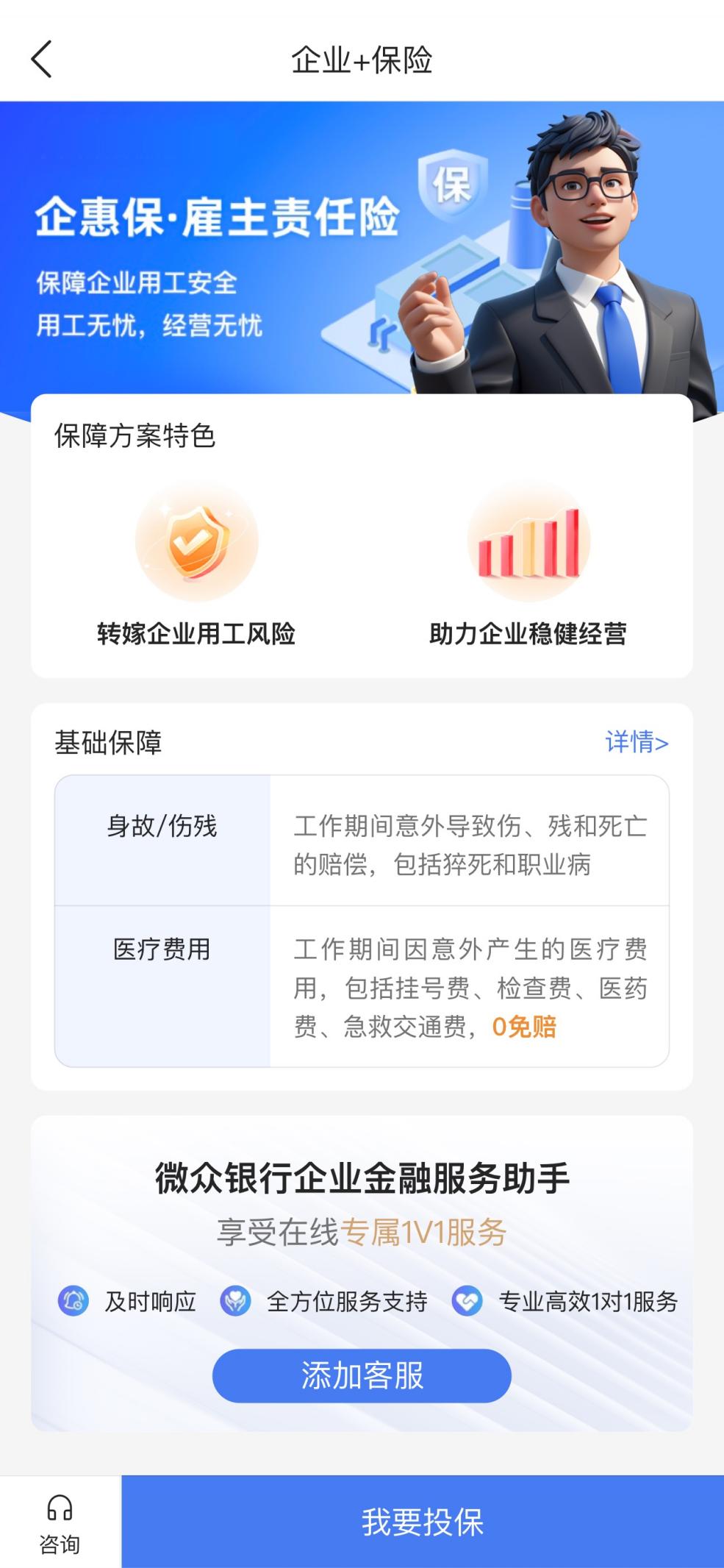
Task: Open 咨询 customer support
Action: click(x=60, y=1523)
